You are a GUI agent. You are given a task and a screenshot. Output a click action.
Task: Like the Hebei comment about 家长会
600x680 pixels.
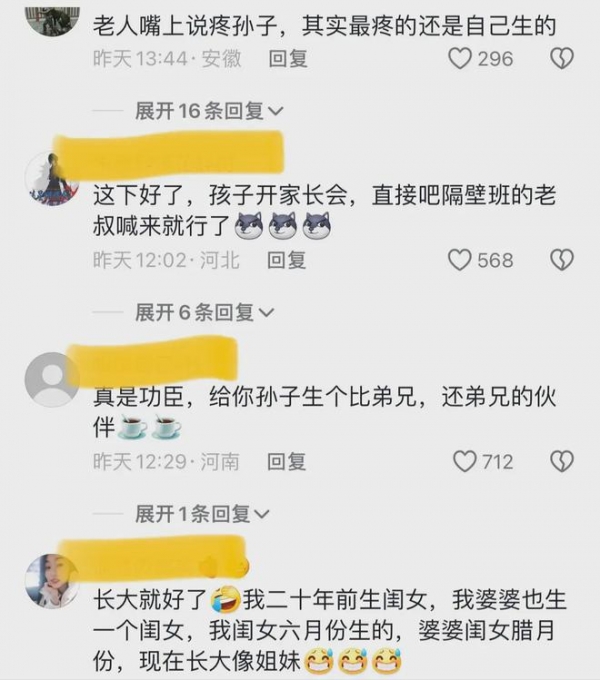460,261
